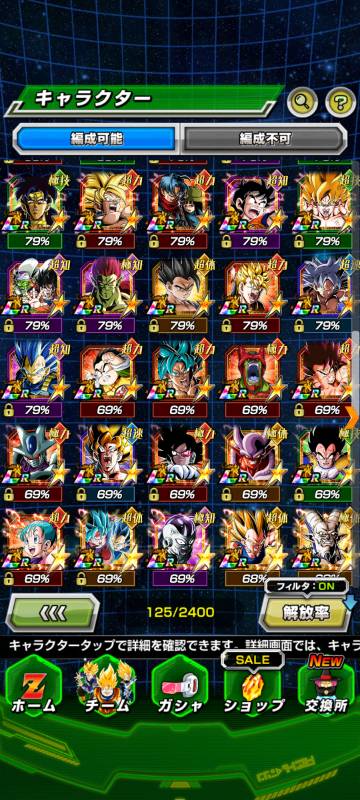Tap the triple-arrow back button
Image resolution: width=360 pixels, height=800 pixels.
point(53,612)
